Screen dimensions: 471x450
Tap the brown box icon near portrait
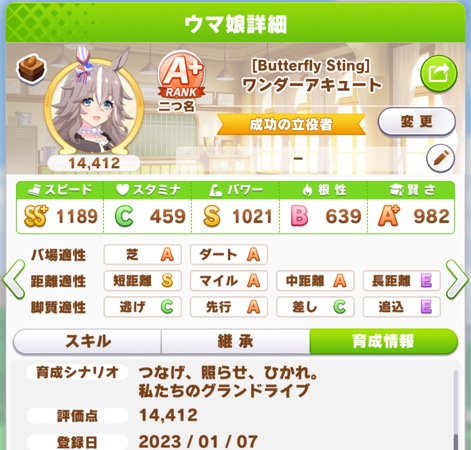pos(31,69)
